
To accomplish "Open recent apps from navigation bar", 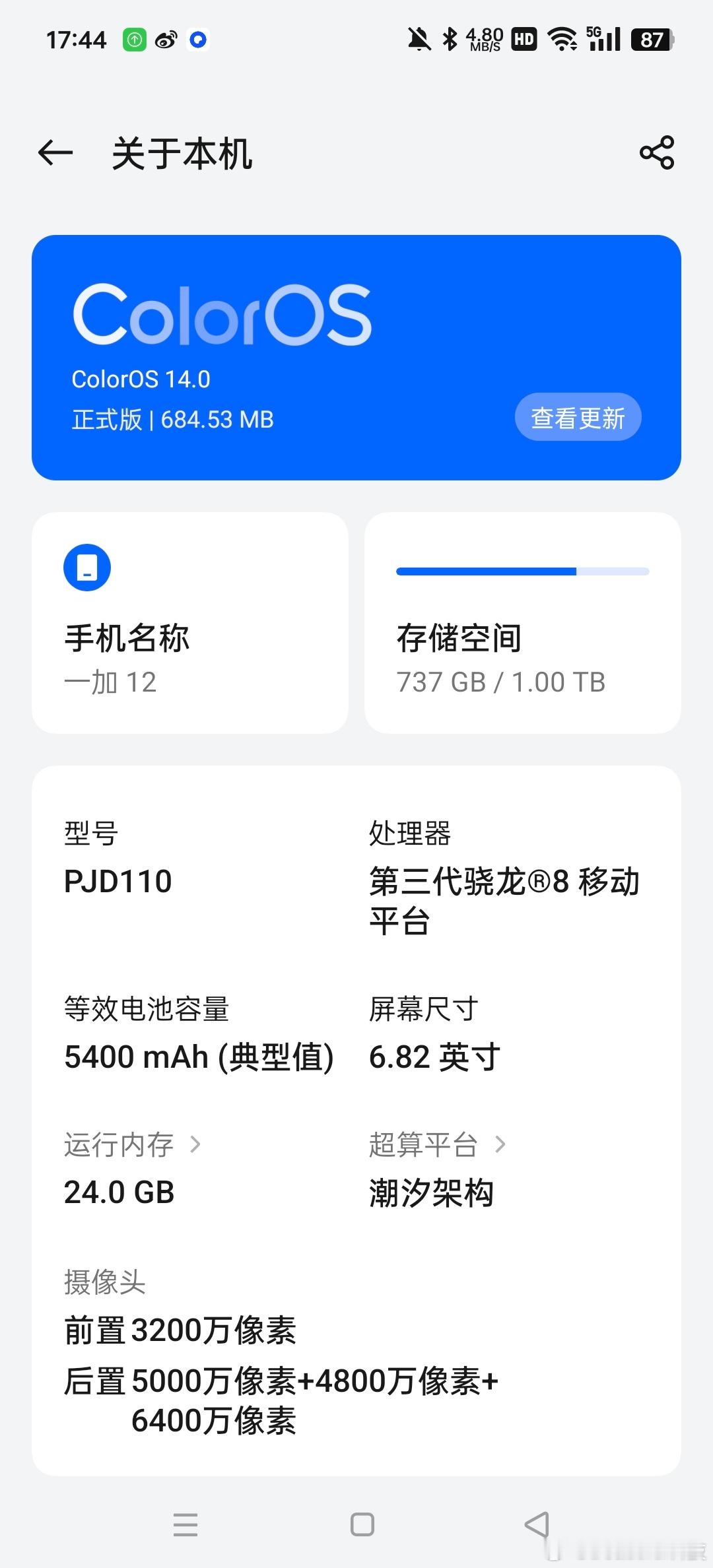I will [186, 1524].
